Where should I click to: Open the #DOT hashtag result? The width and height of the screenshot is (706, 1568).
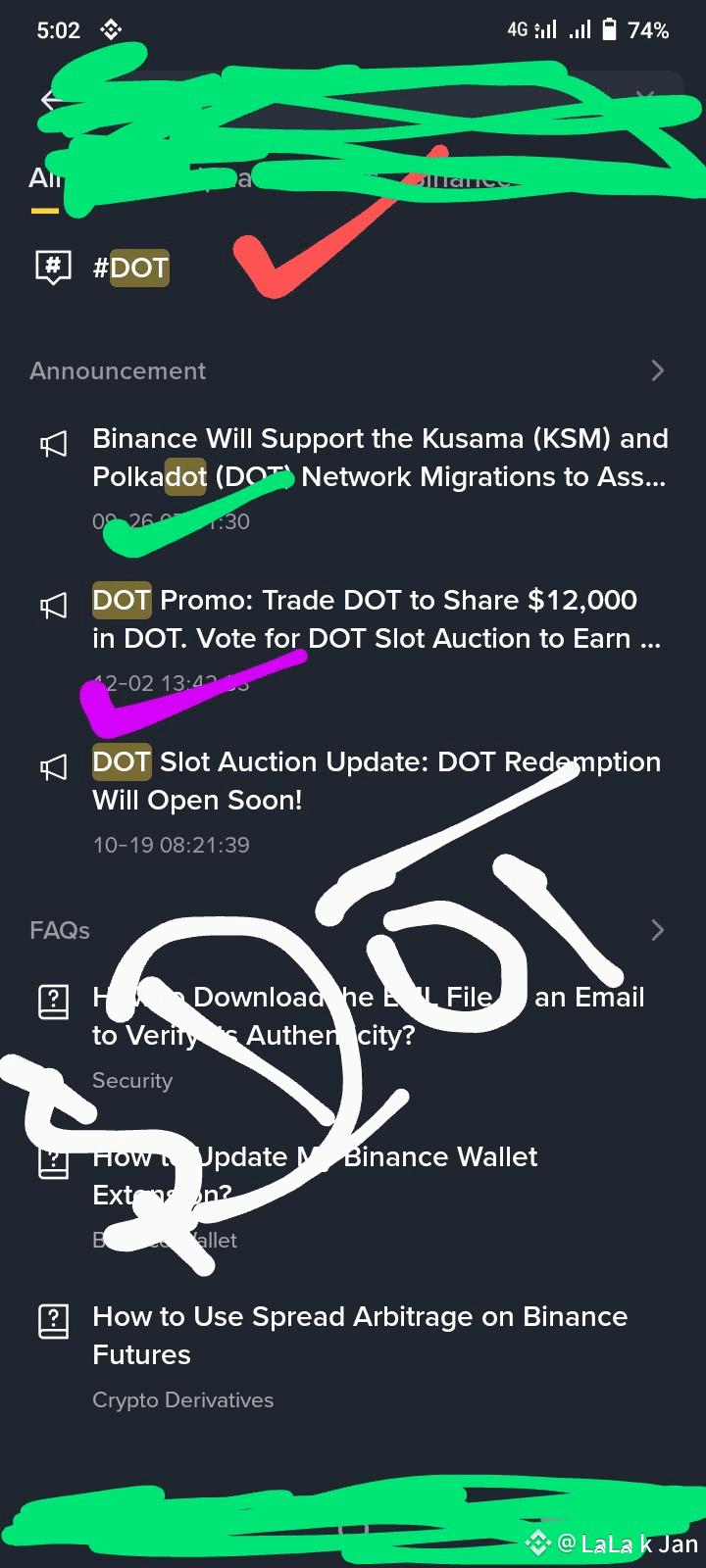pyautogui.click(x=130, y=268)
